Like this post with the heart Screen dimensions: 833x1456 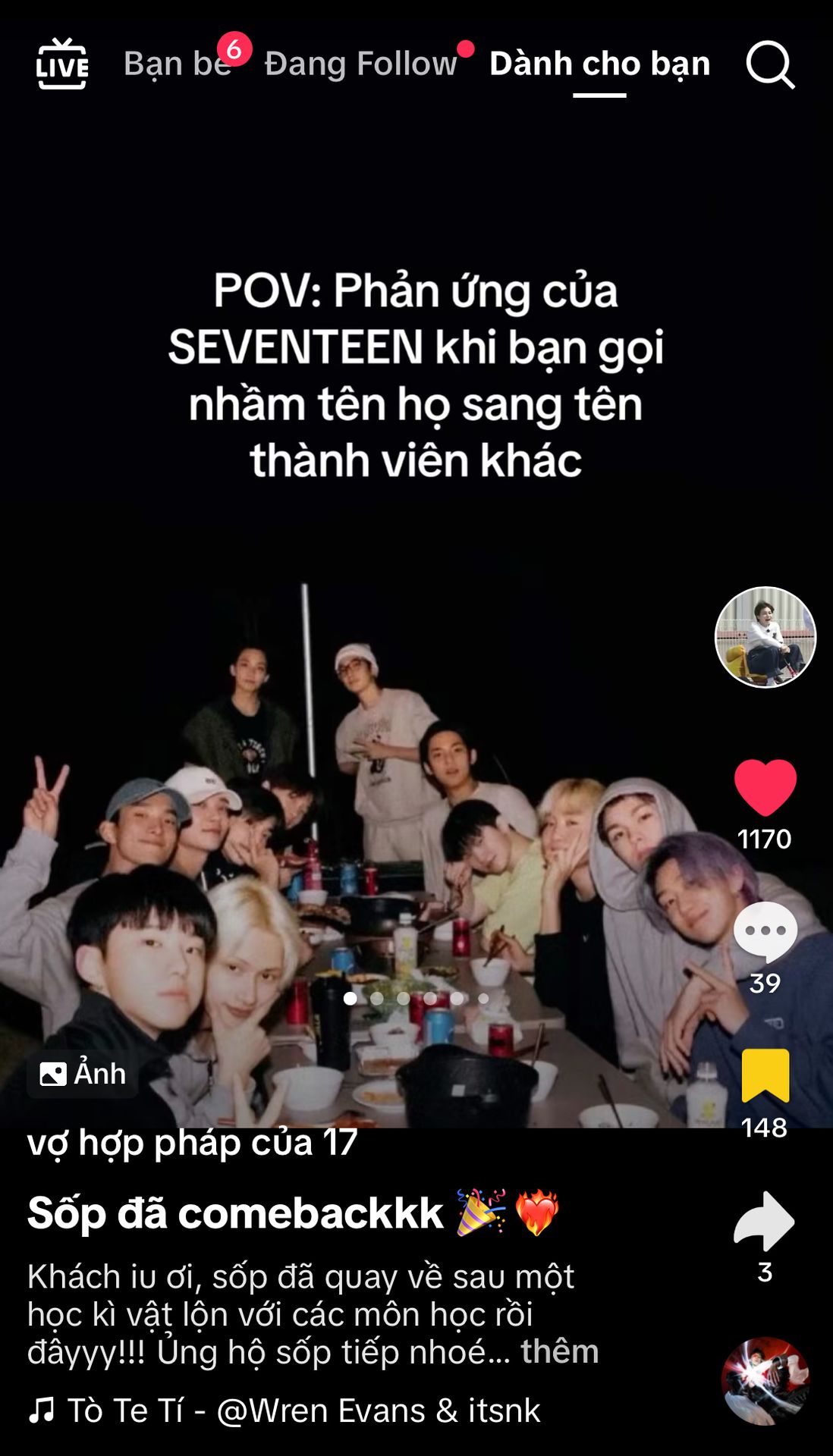765,789
